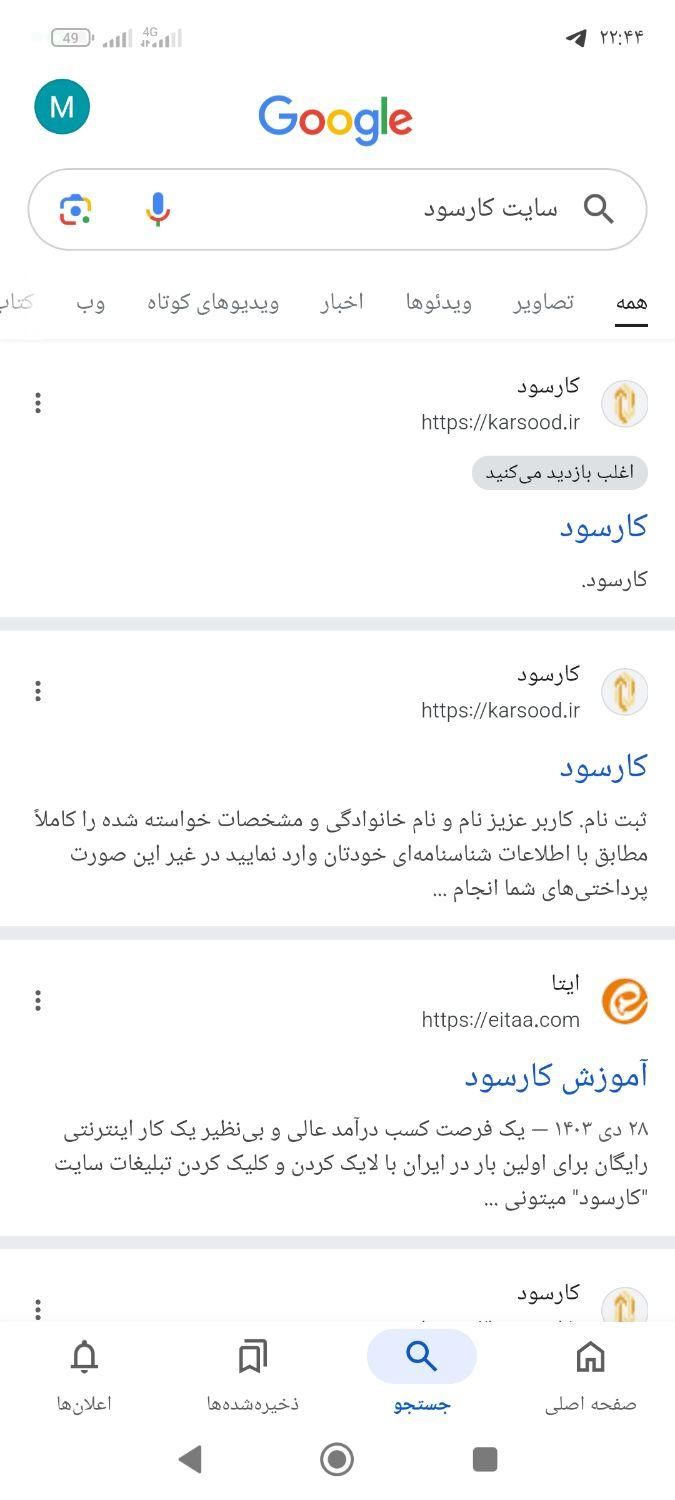The image size is (675, 1500).
Task: Tap the magnifier icon in the search bar
Action: pyautogui.click(x=598, y=209)
